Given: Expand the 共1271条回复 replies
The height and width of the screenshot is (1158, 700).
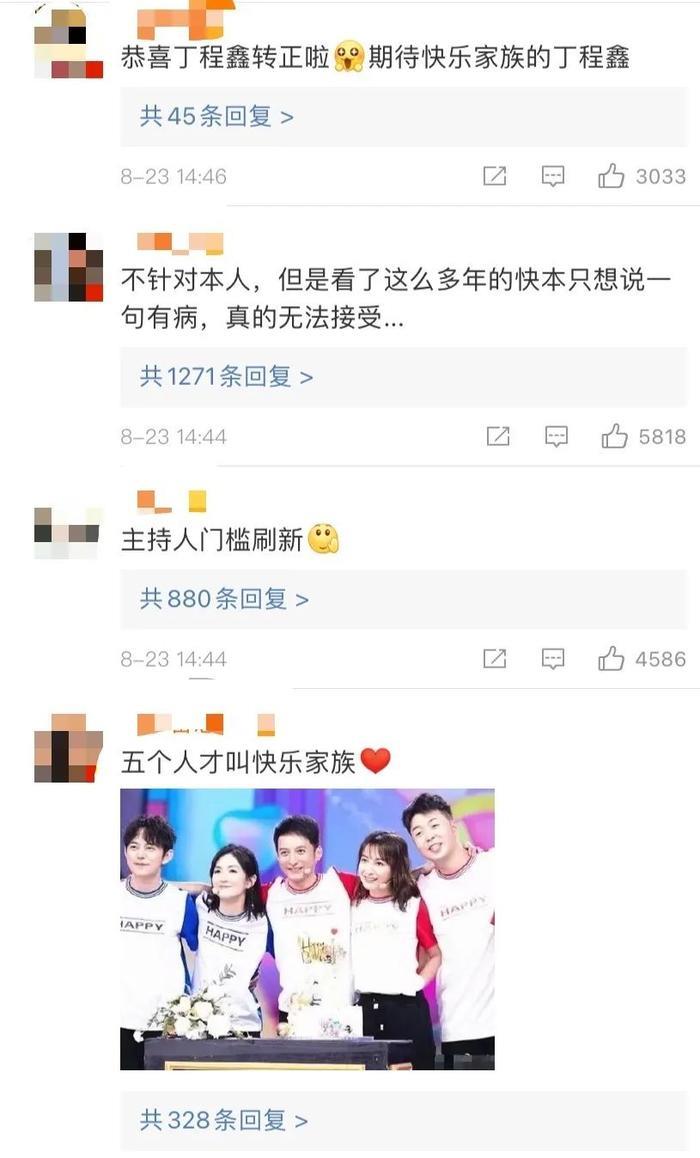Looking at the screenshot, I should (227, 377).
